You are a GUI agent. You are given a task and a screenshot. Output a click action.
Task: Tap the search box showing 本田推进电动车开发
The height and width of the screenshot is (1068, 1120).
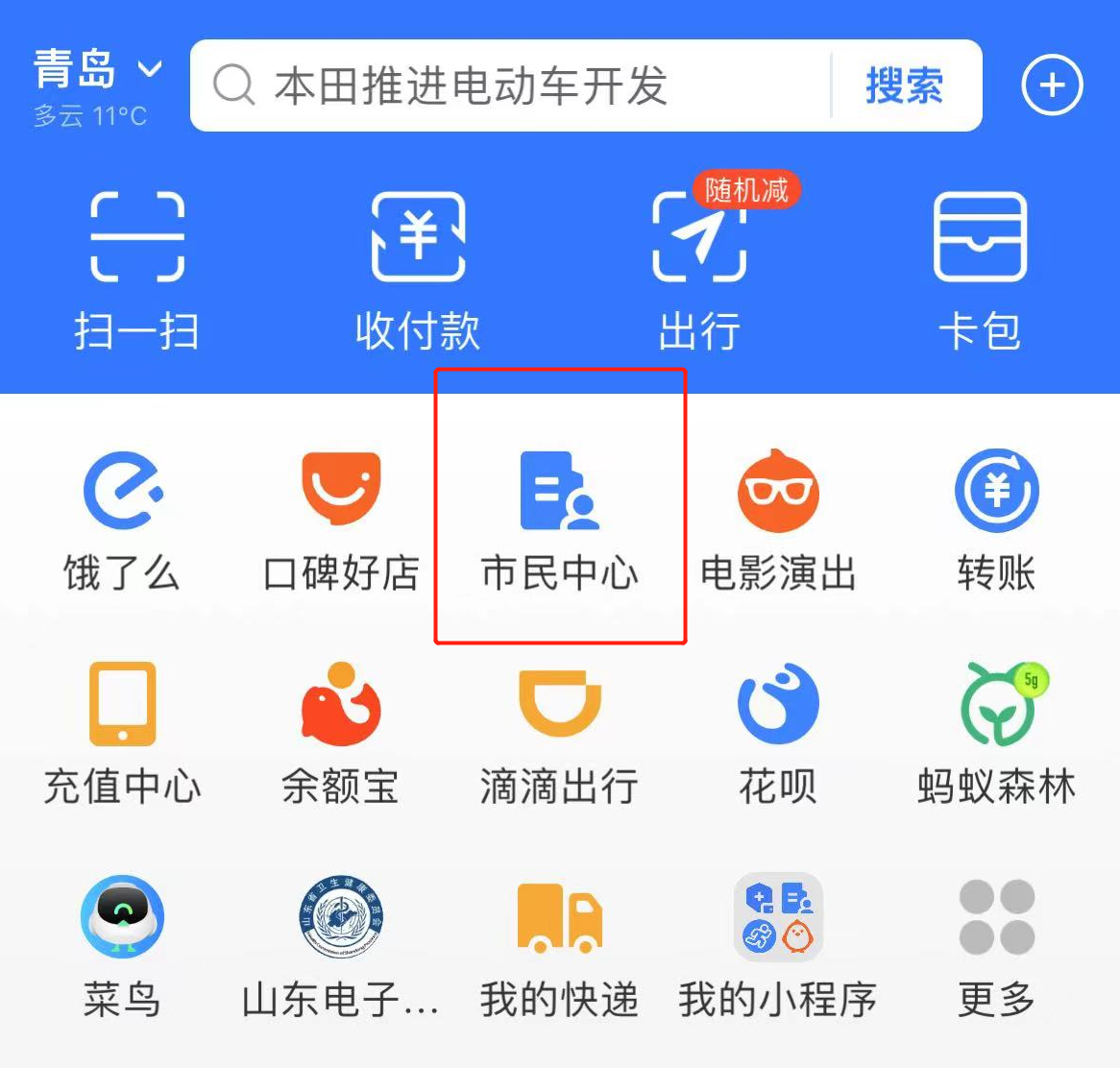(509, 85)
